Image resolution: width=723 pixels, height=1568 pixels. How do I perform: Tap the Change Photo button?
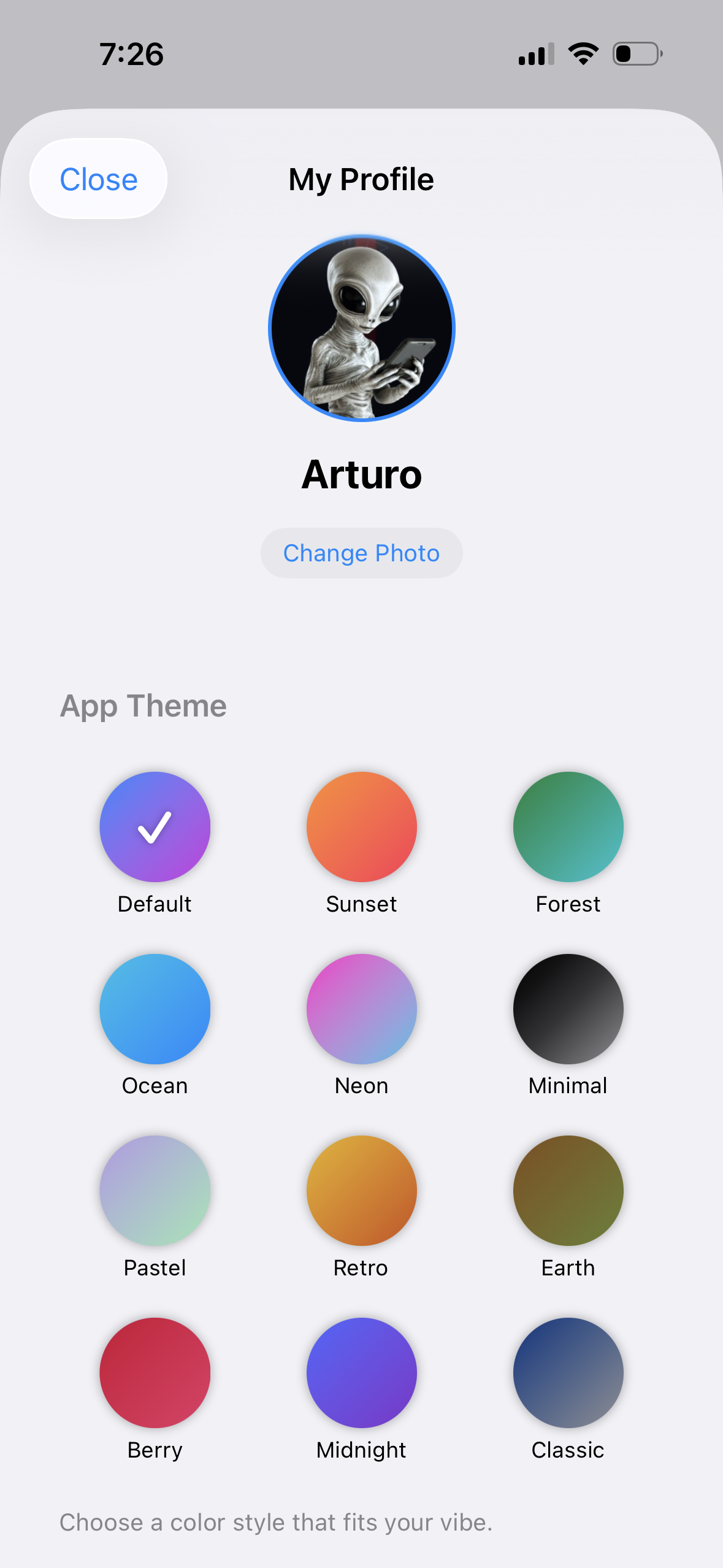point(361,552)
